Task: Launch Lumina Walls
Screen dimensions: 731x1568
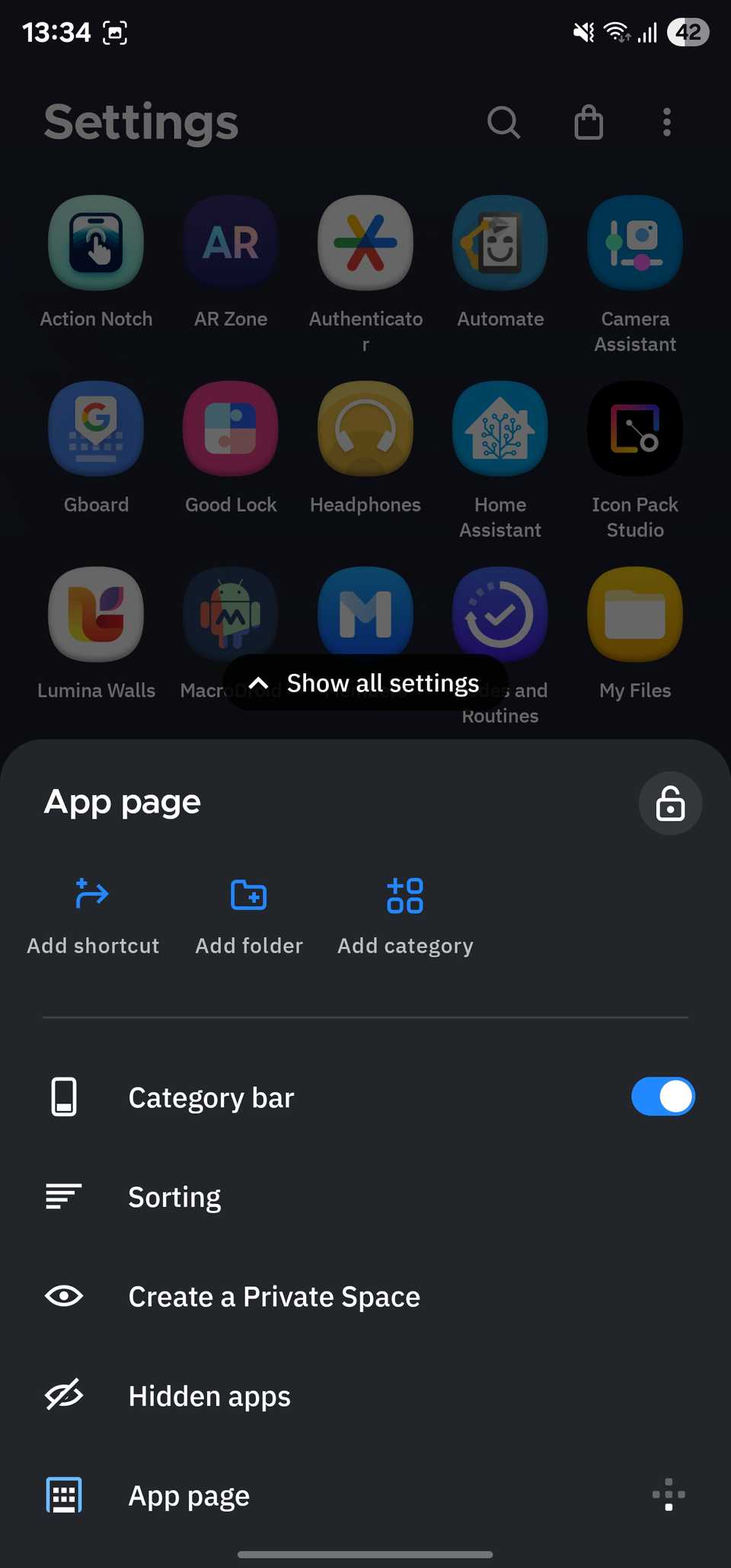Action: point(96,614)
